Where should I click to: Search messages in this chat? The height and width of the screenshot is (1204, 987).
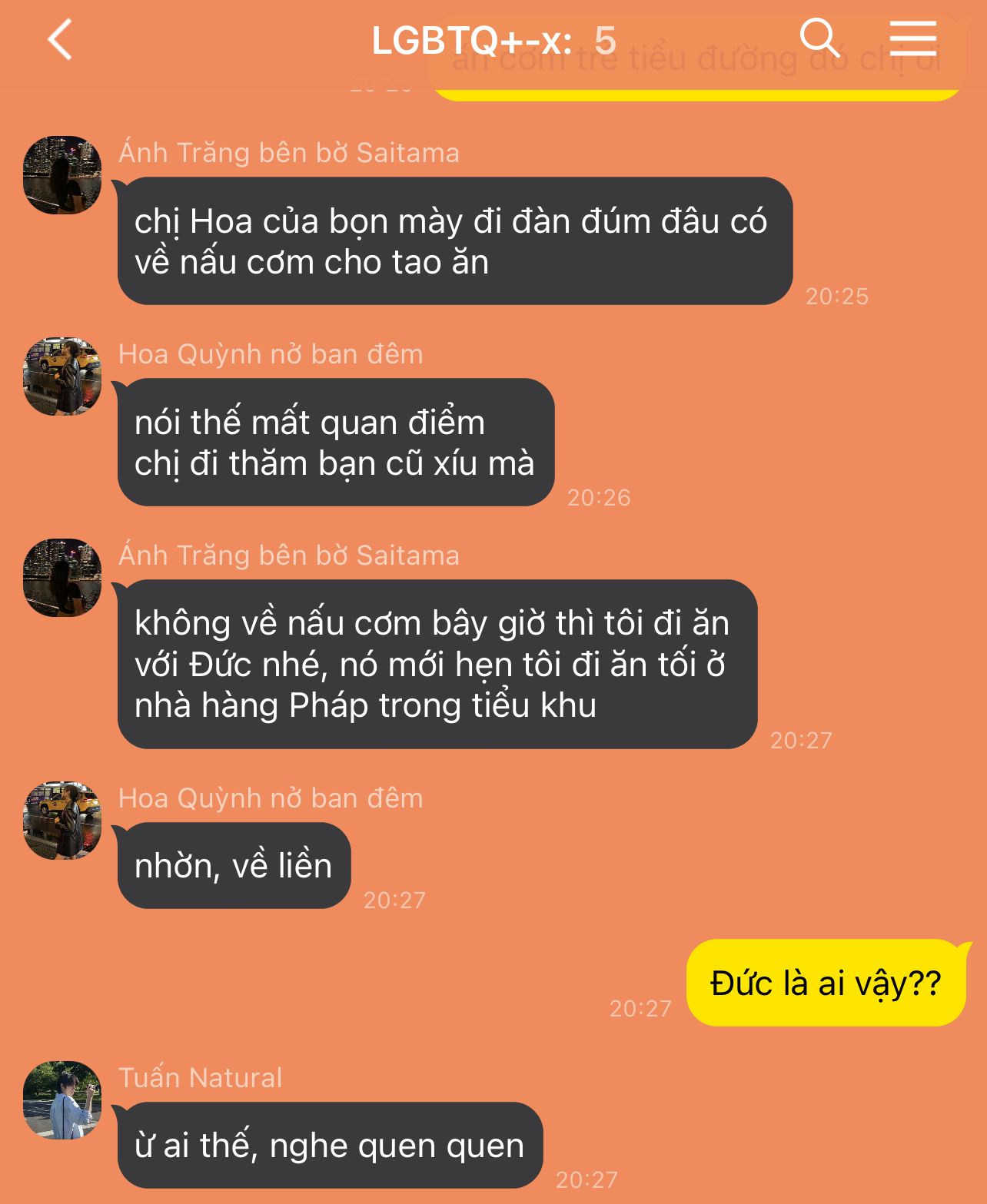[x=819, y=38]
